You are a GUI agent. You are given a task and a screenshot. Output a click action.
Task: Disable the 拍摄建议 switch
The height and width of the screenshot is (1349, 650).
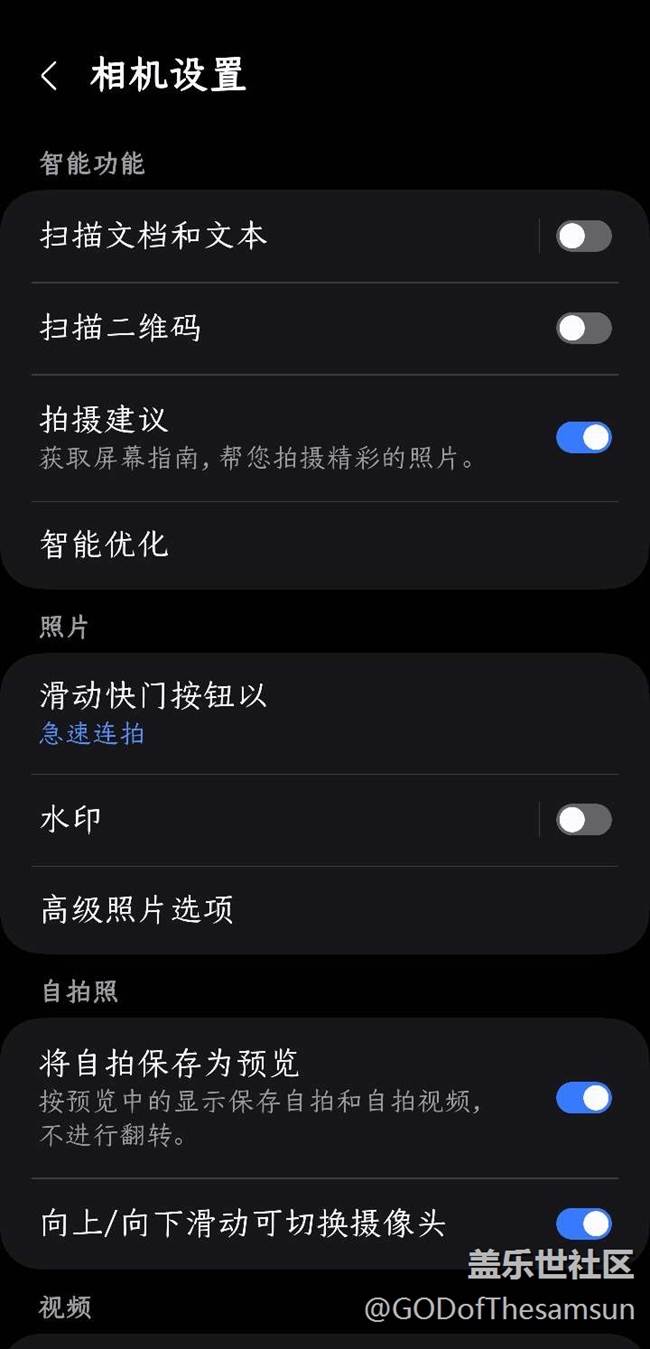(x=584, y=438)
